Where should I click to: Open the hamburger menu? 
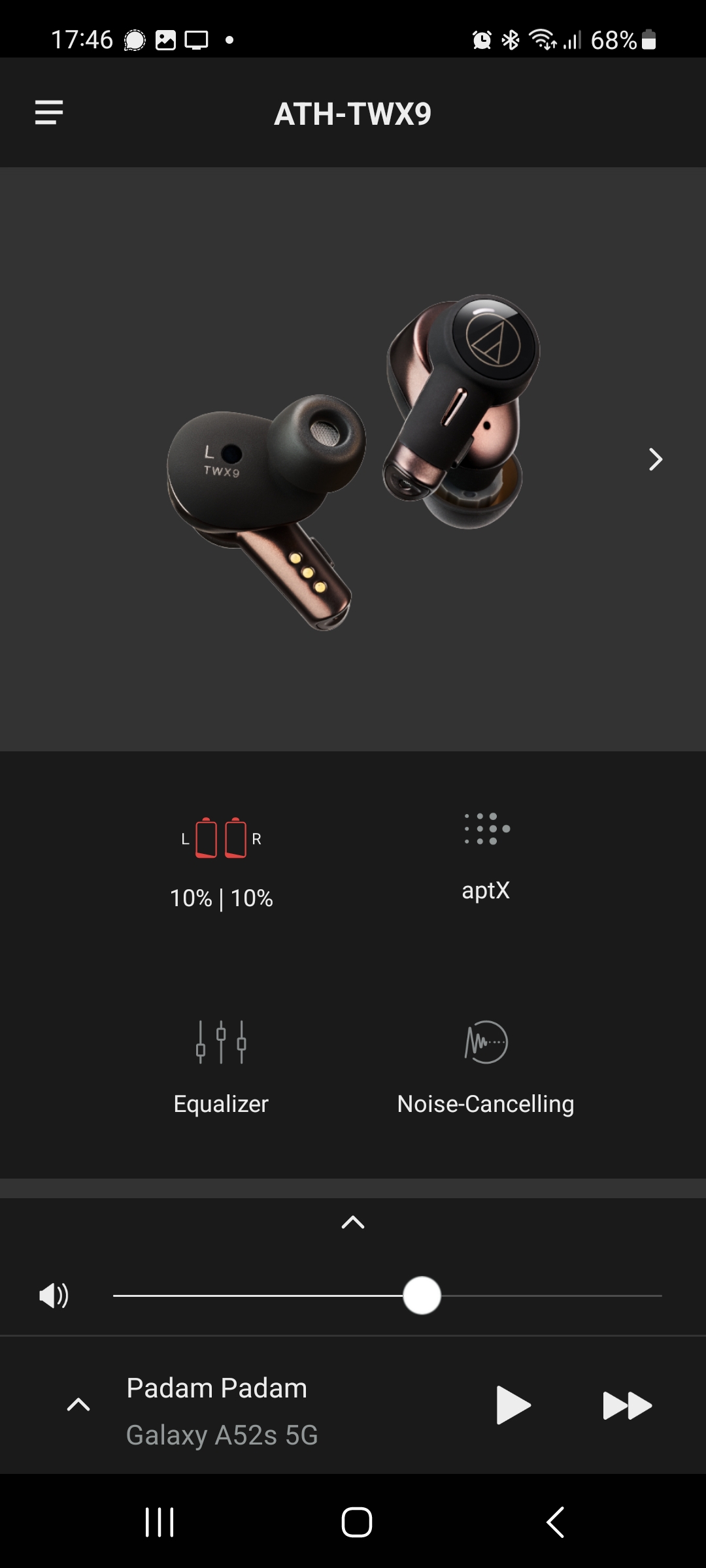tap(49, 112)
